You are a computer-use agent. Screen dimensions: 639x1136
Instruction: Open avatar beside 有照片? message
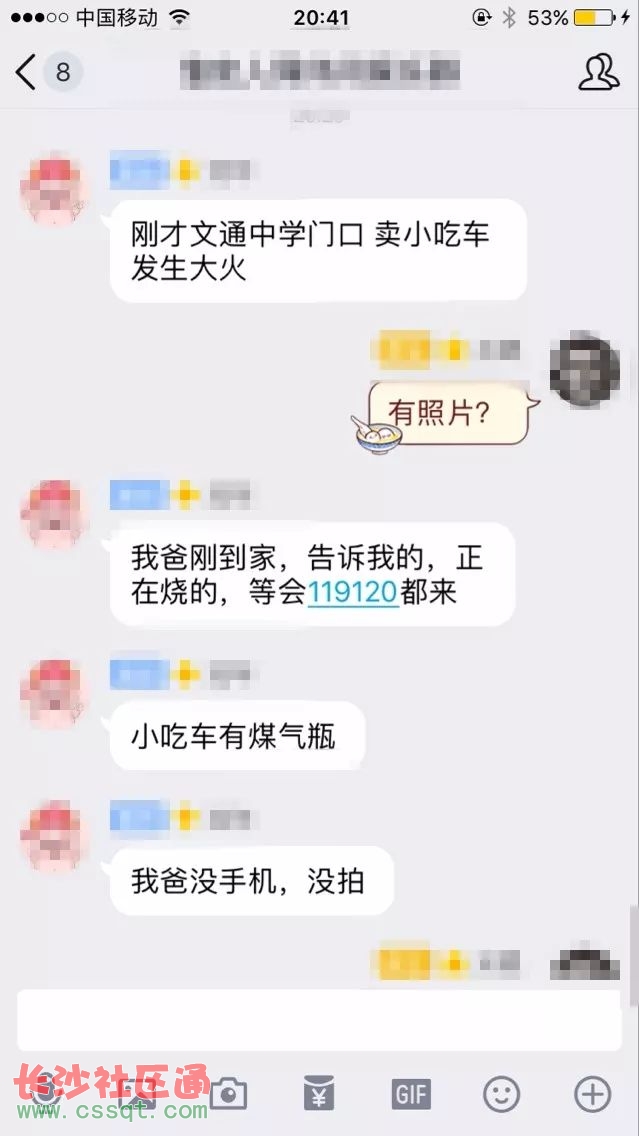[585, 370]
